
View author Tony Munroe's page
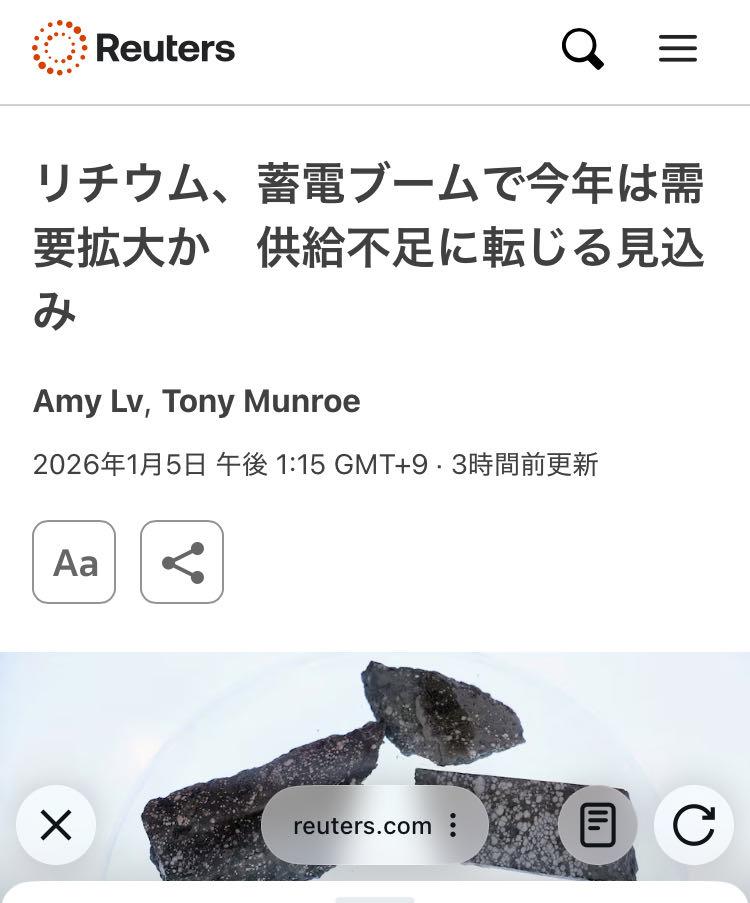[x=265, y=402]
